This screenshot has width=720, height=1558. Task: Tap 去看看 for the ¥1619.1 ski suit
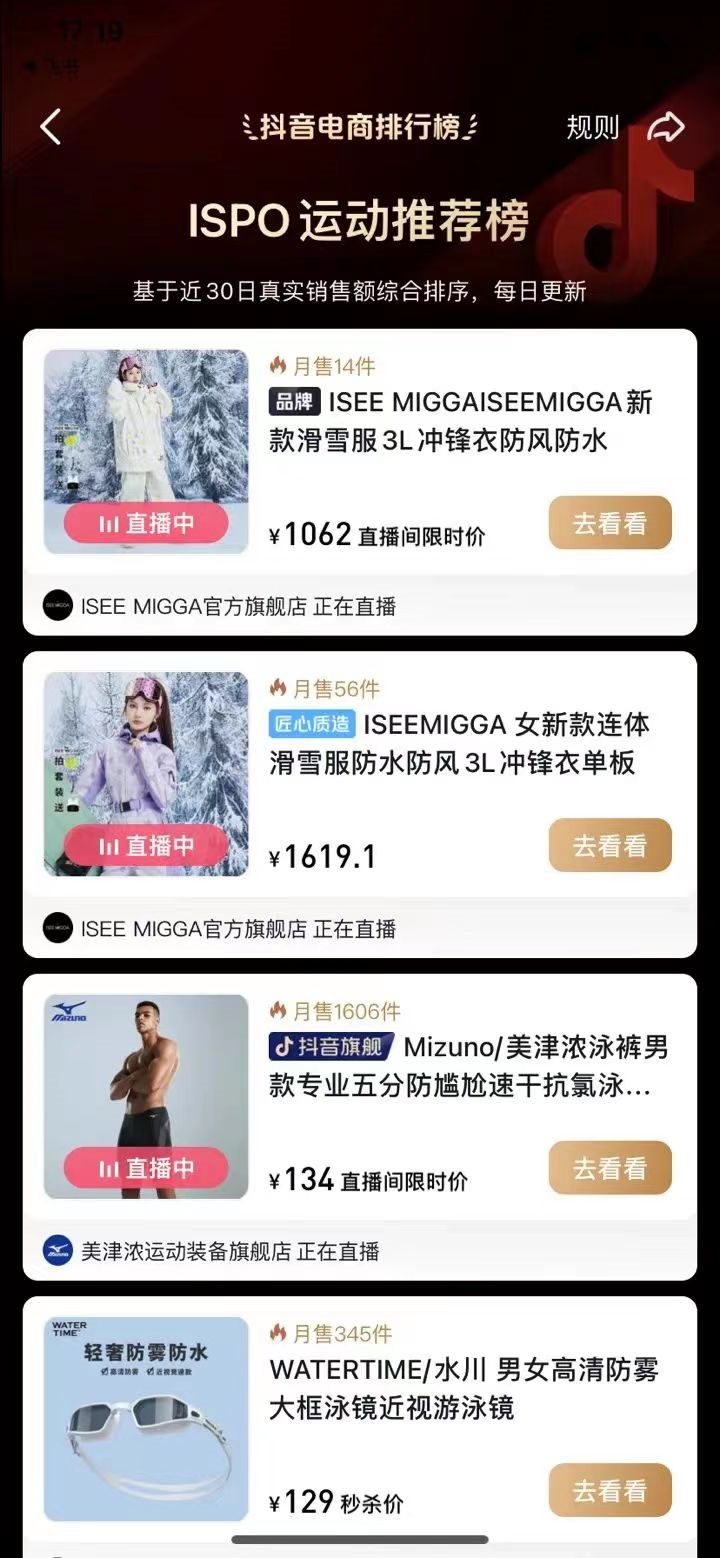tap(609, 845)
